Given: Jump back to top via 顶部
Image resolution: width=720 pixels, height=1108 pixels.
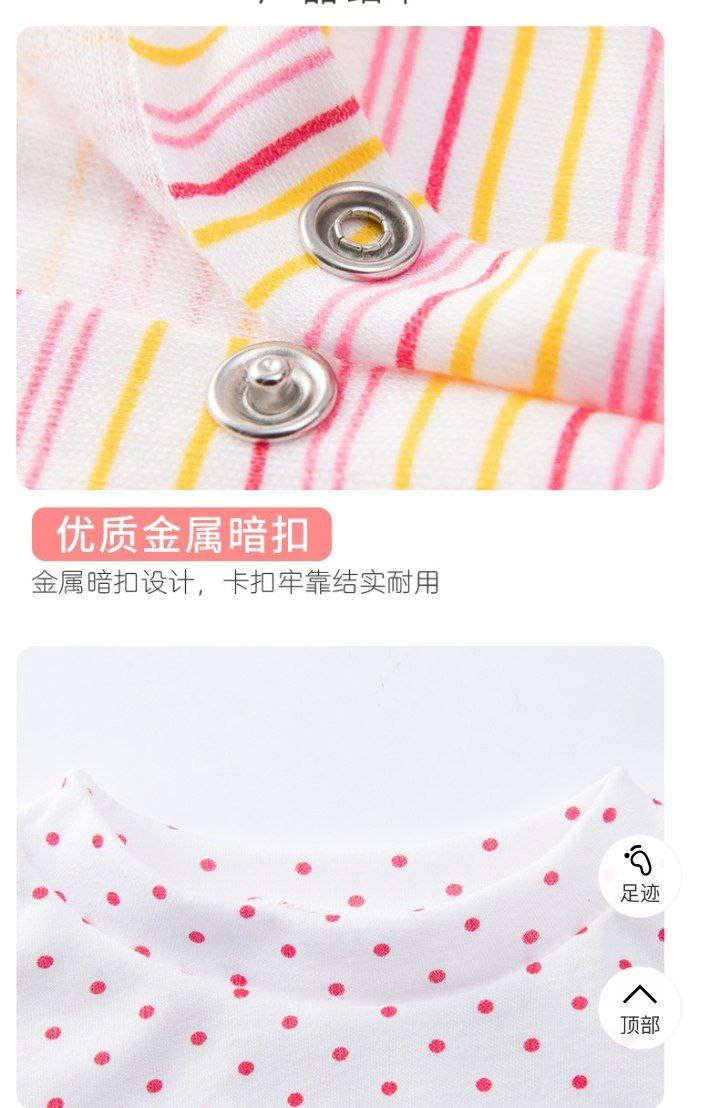Looking at the screenshot, I should (x=639, y=1008).
